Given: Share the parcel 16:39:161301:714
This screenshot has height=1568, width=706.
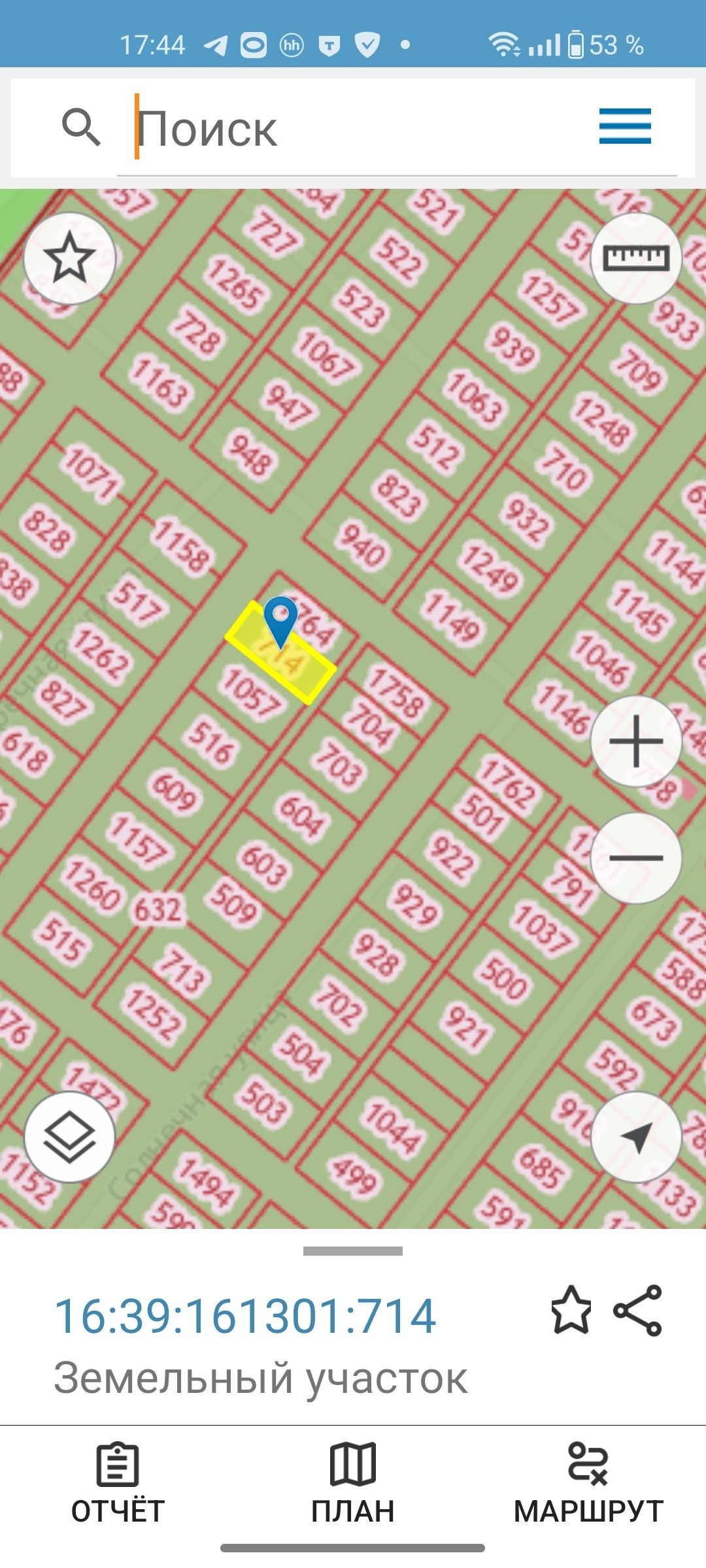Looking at the screenshot, I should 637,1311.
